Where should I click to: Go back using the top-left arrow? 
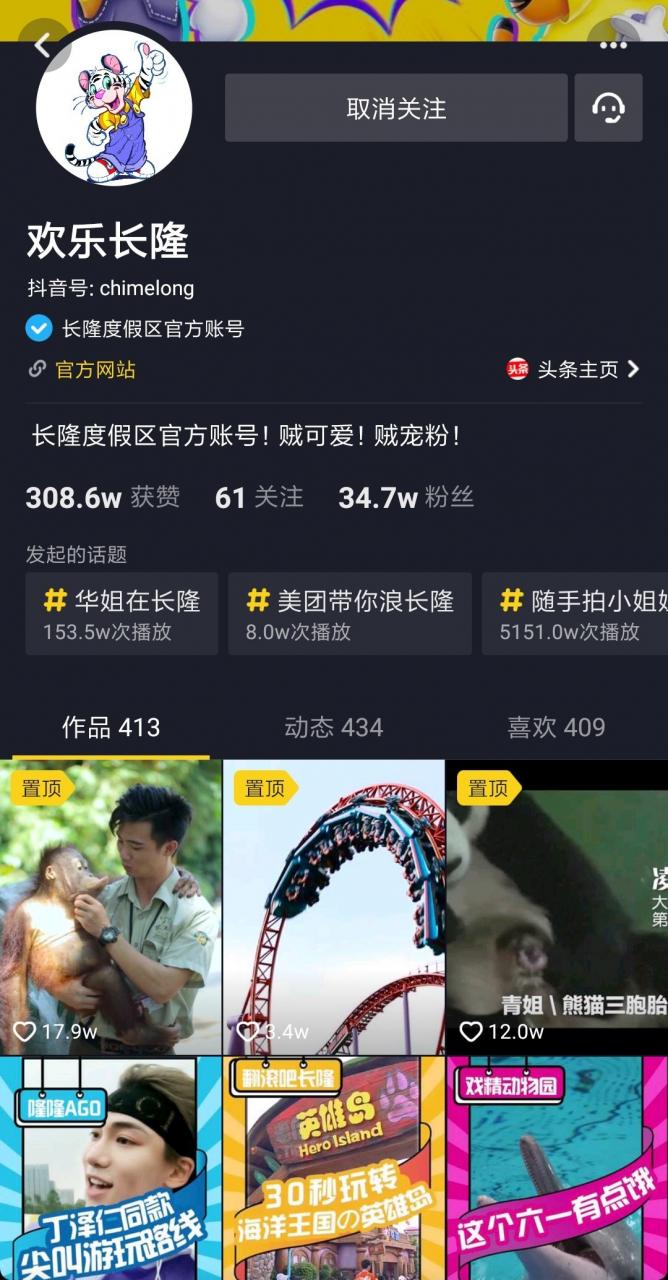point(42,45)
